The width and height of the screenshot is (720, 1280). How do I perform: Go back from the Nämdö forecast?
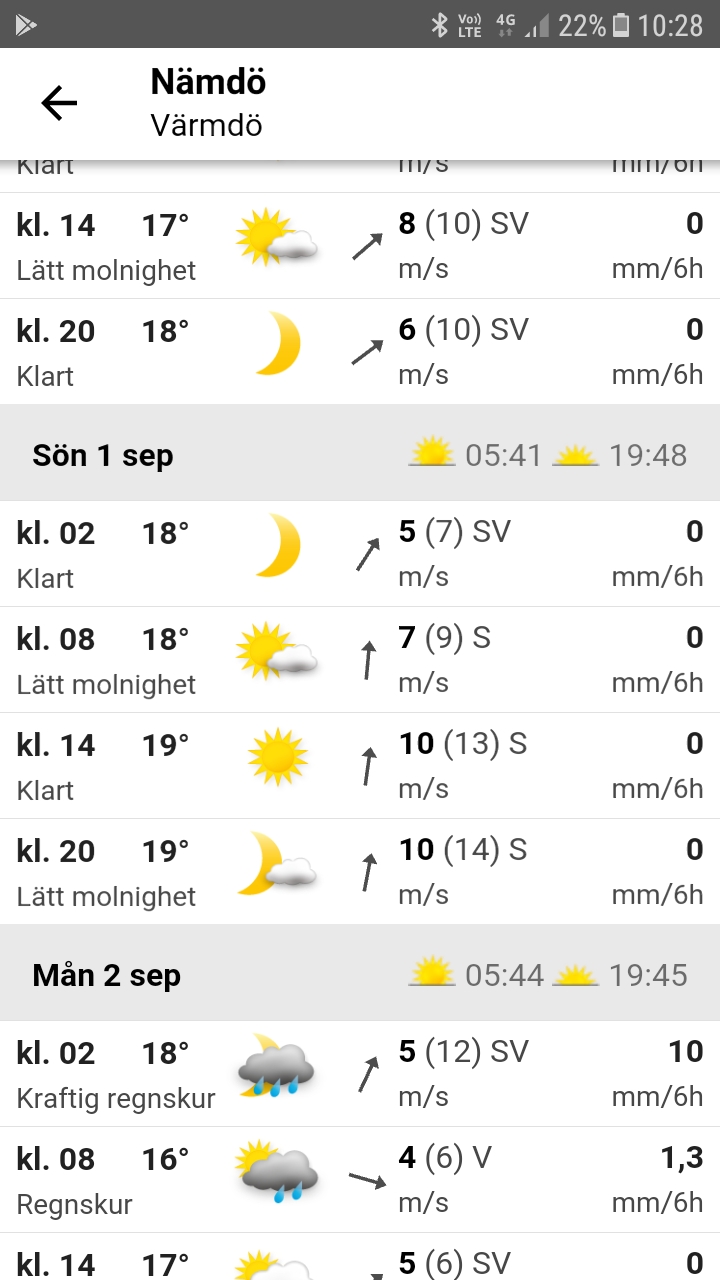pyautogui.click(x=59, y=103)
